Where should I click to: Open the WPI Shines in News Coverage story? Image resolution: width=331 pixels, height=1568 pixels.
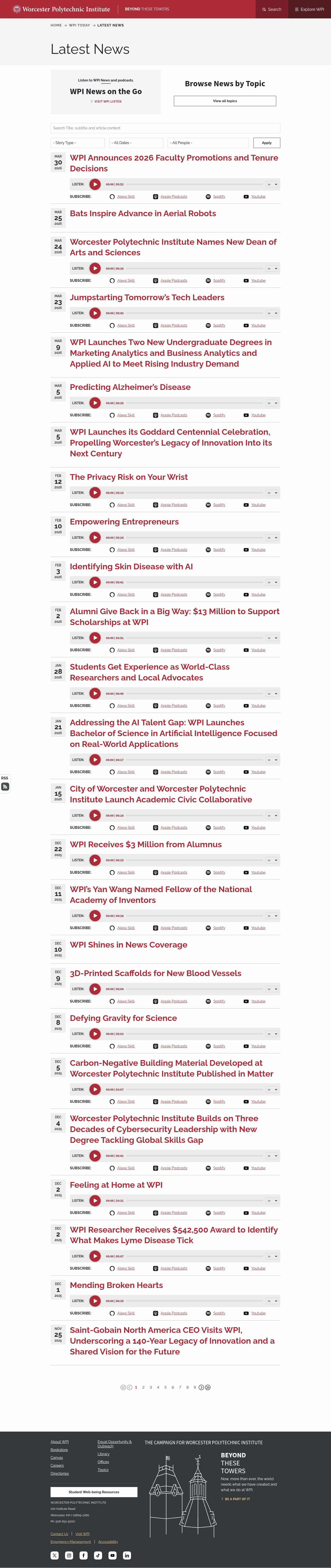click(x=128, y=945)
